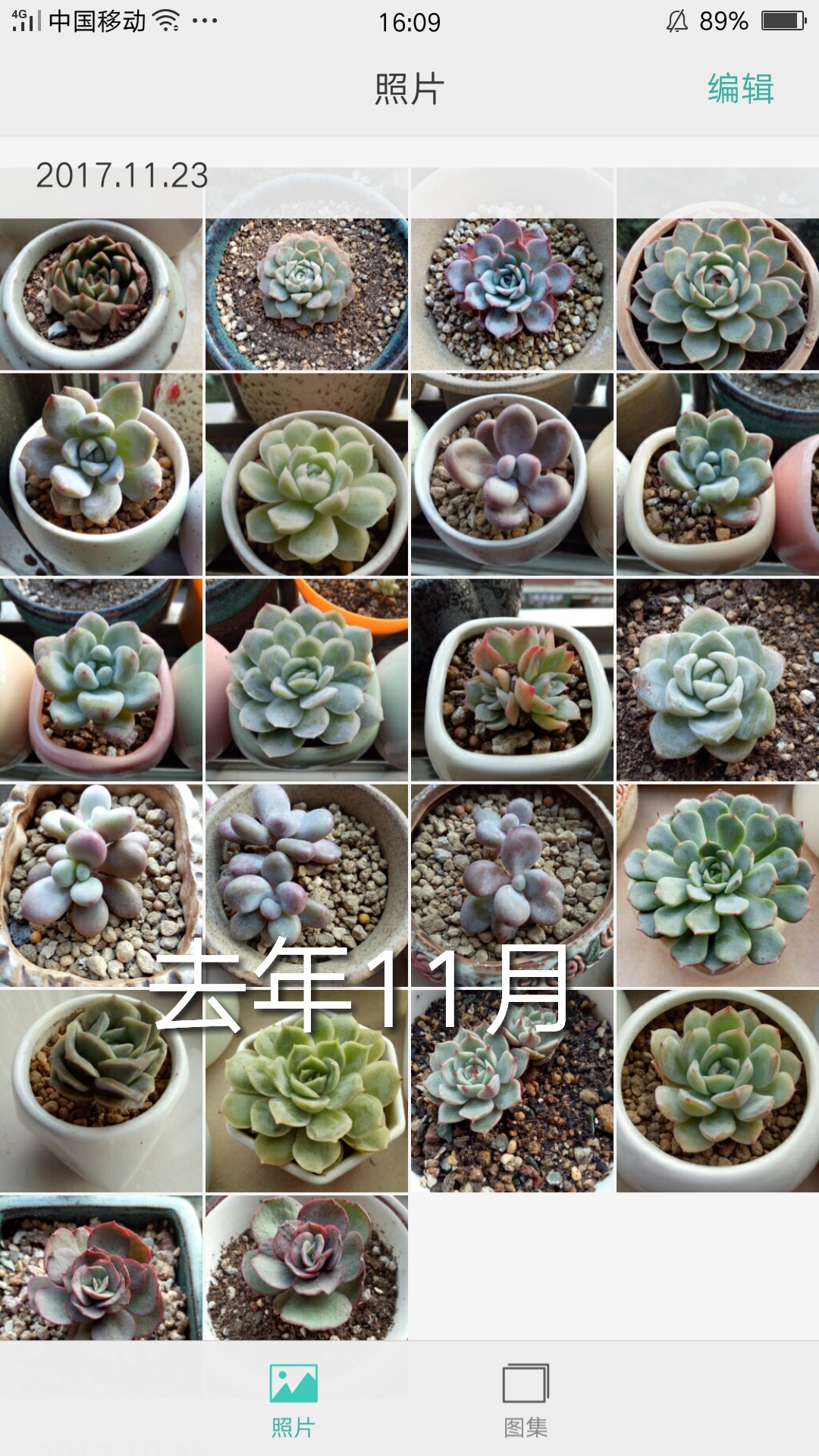Tap the 编辑 button
The width and height of the screenshot is (819, 1456).
click(x=740, y=89)
